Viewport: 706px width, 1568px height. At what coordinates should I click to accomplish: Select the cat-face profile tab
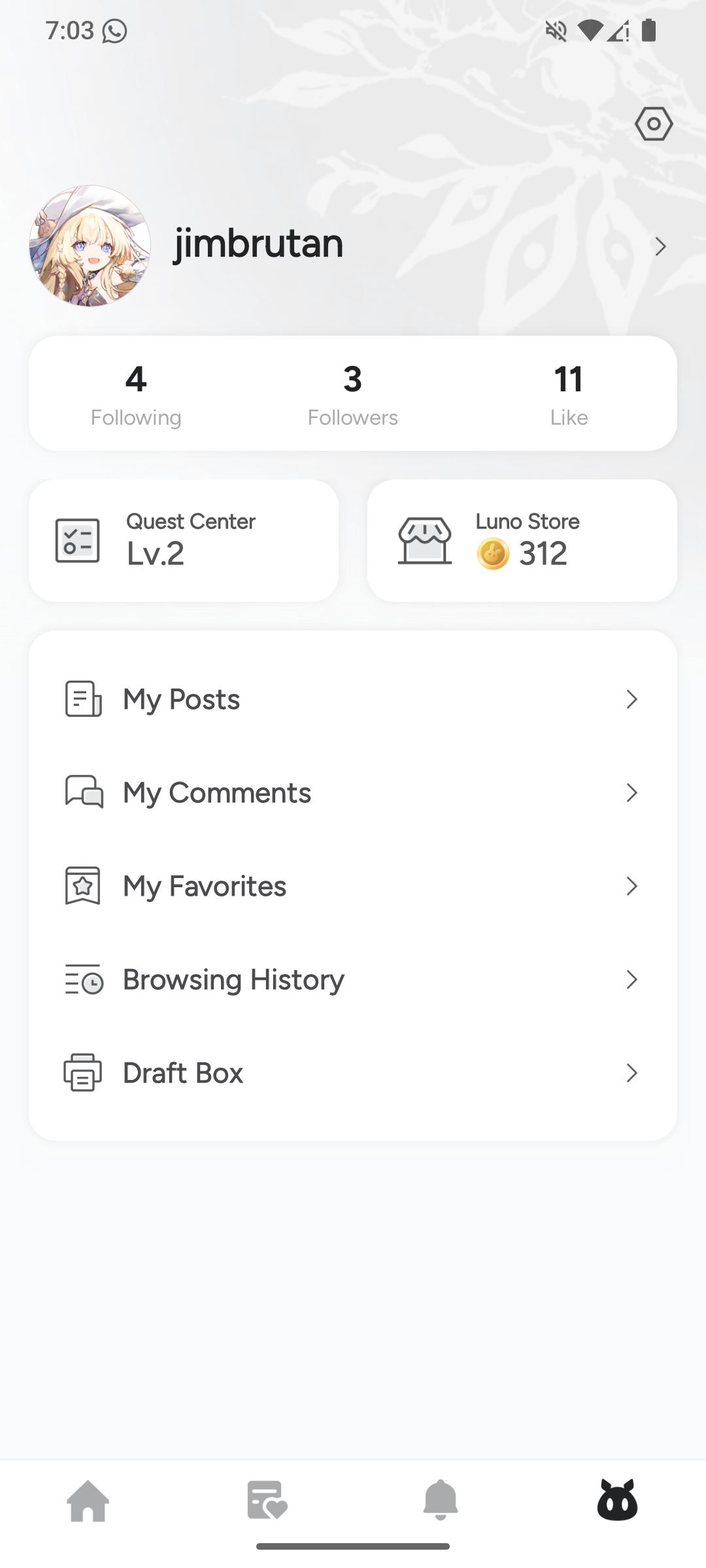coord(617,1500)
